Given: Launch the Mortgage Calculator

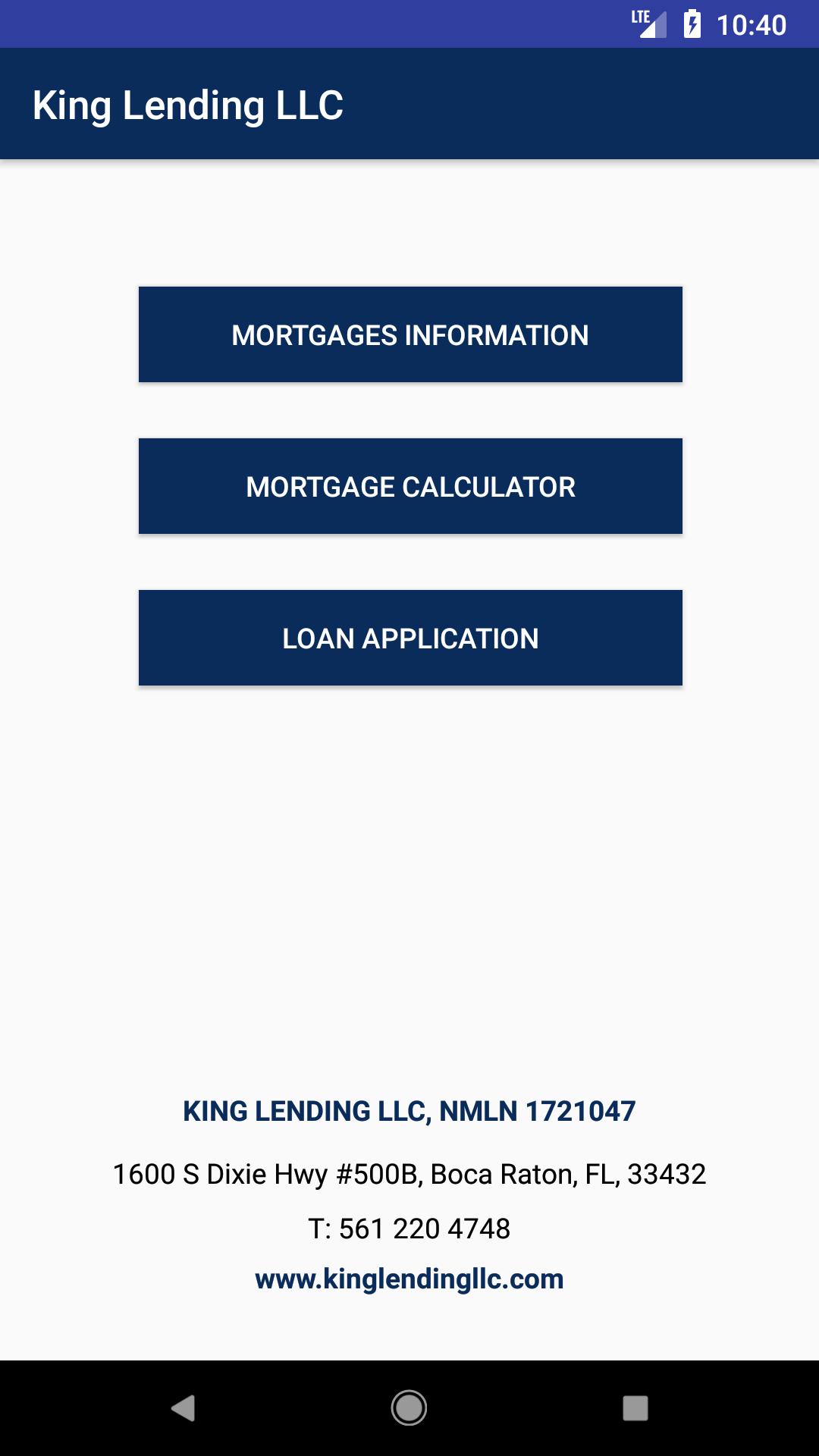Looking at the screenshot, I should point(410,486).
